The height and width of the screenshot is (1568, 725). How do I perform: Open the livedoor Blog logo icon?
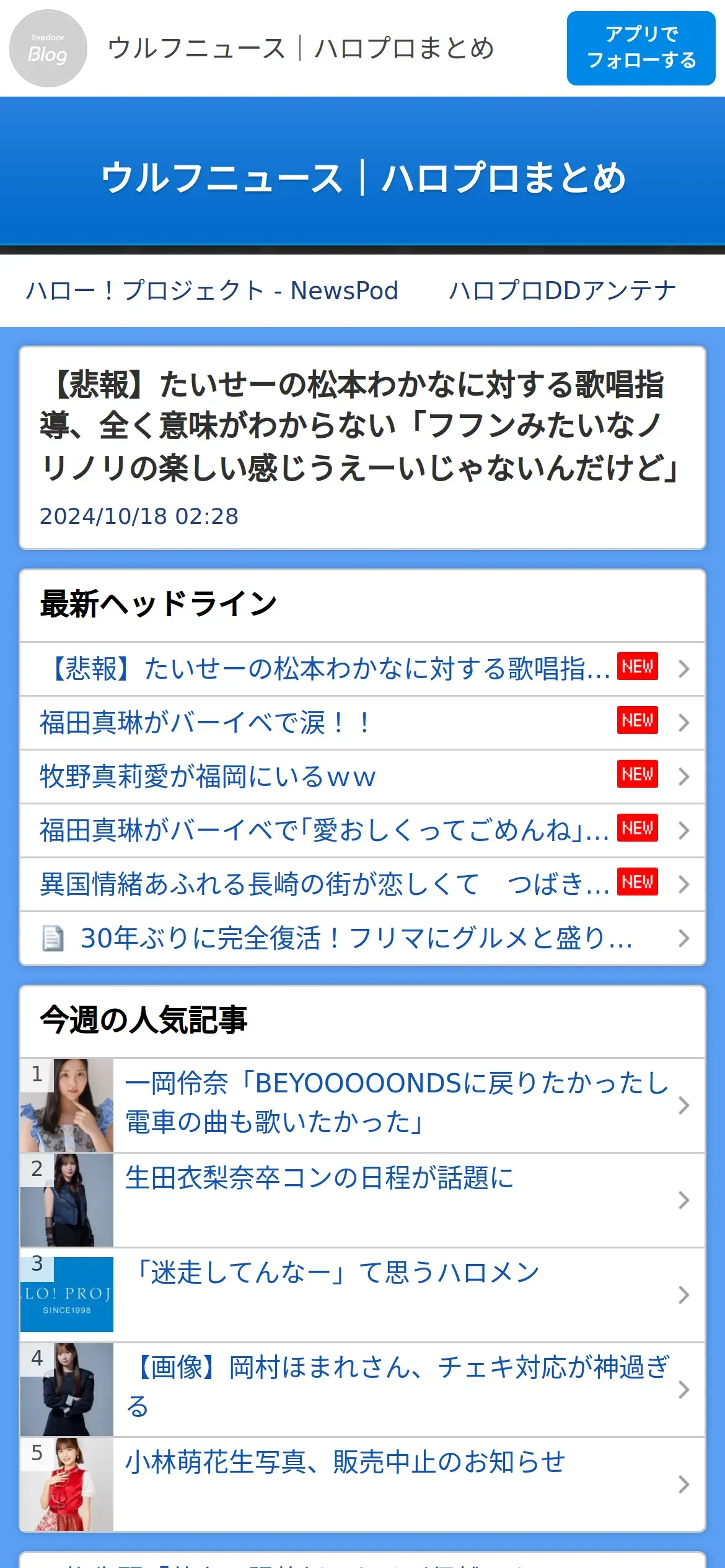[48, 48]
